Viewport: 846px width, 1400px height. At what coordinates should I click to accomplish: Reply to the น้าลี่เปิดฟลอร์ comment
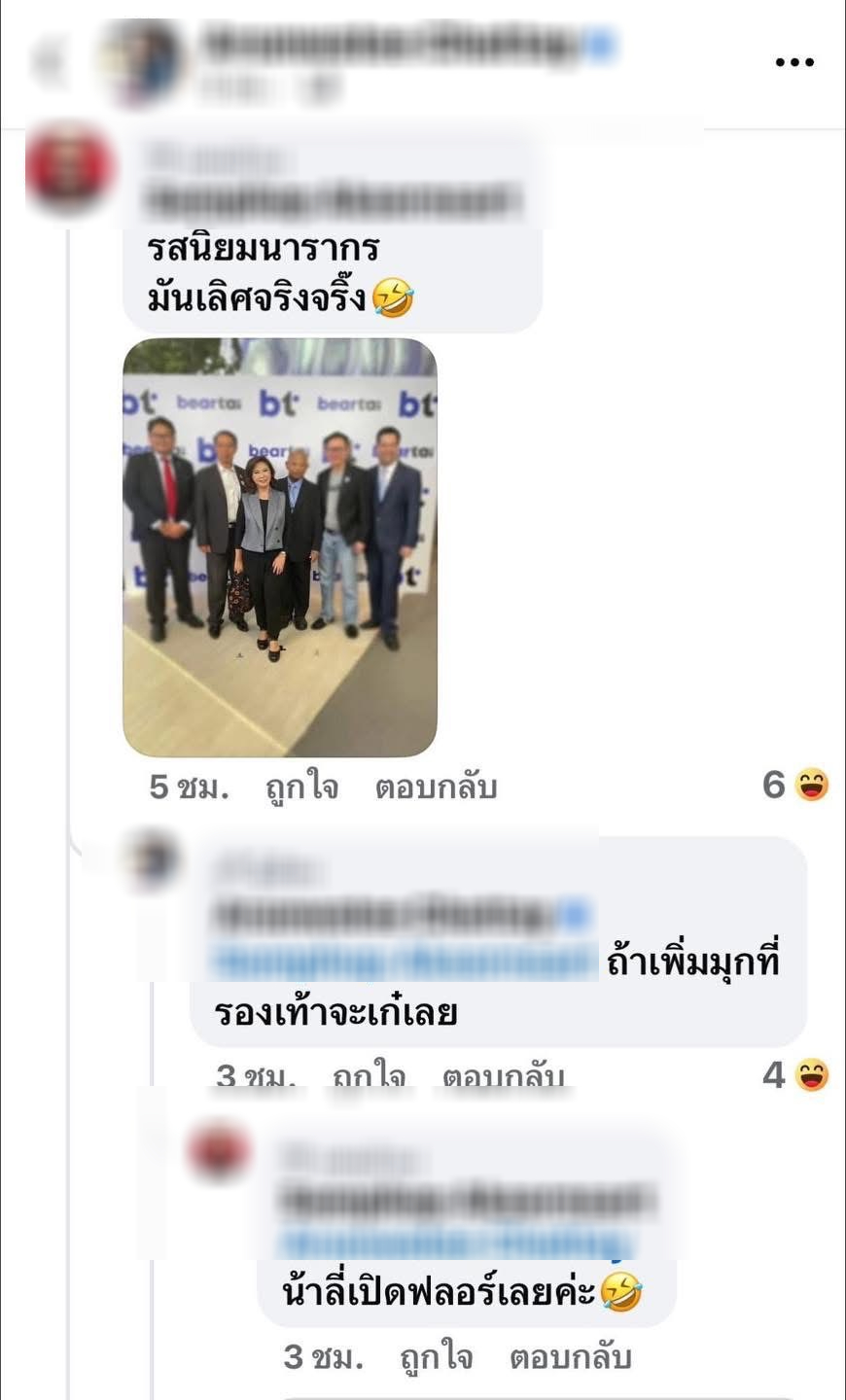pyautogui.click(x=570, y=1356)
